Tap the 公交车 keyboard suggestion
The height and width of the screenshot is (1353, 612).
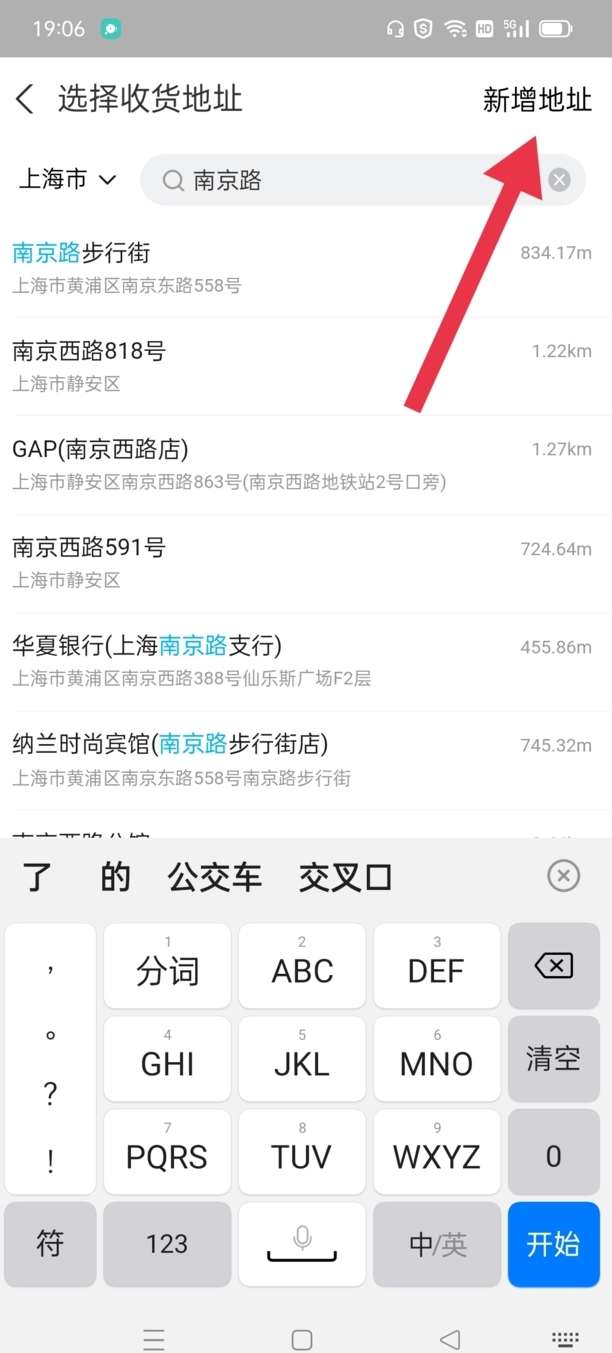point(215,877)
